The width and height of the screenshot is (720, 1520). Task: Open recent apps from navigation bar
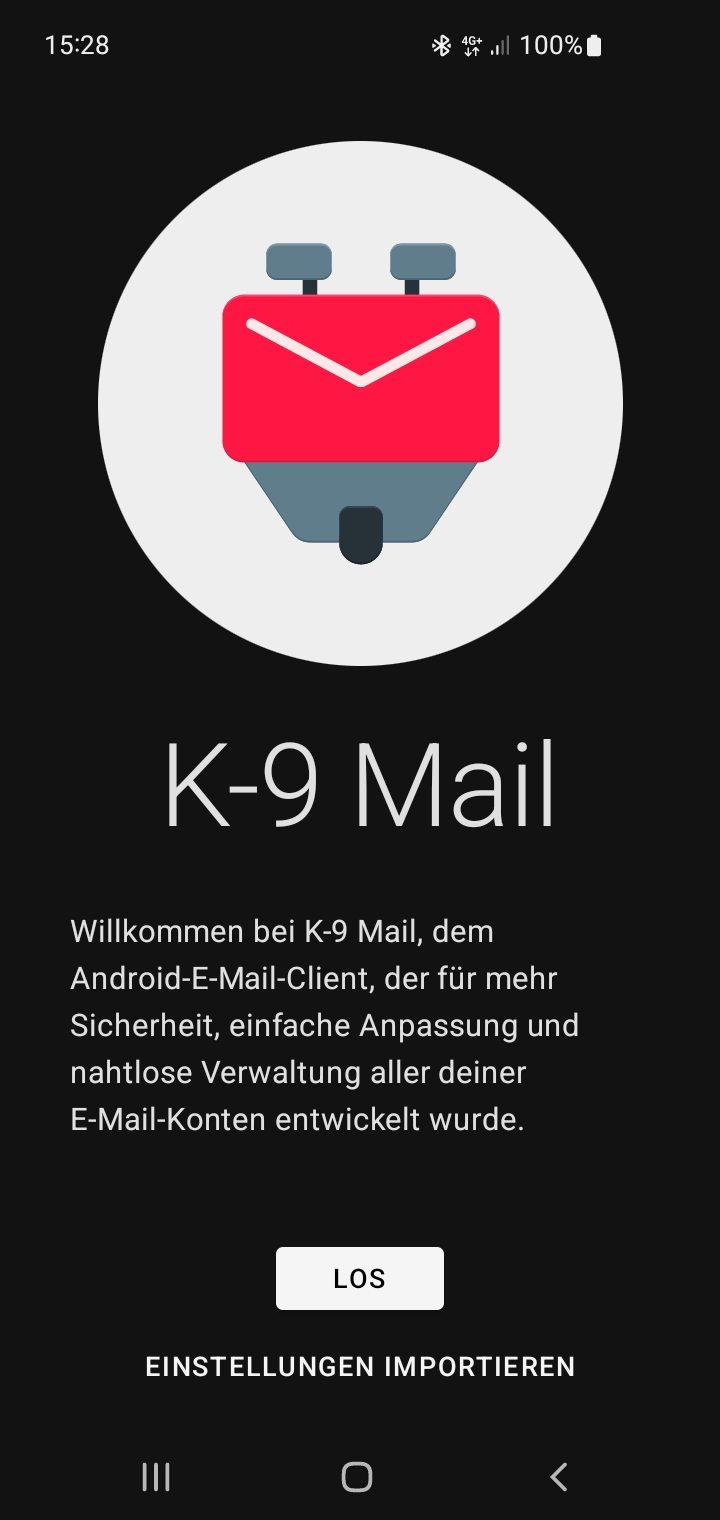pos(156,1477)
